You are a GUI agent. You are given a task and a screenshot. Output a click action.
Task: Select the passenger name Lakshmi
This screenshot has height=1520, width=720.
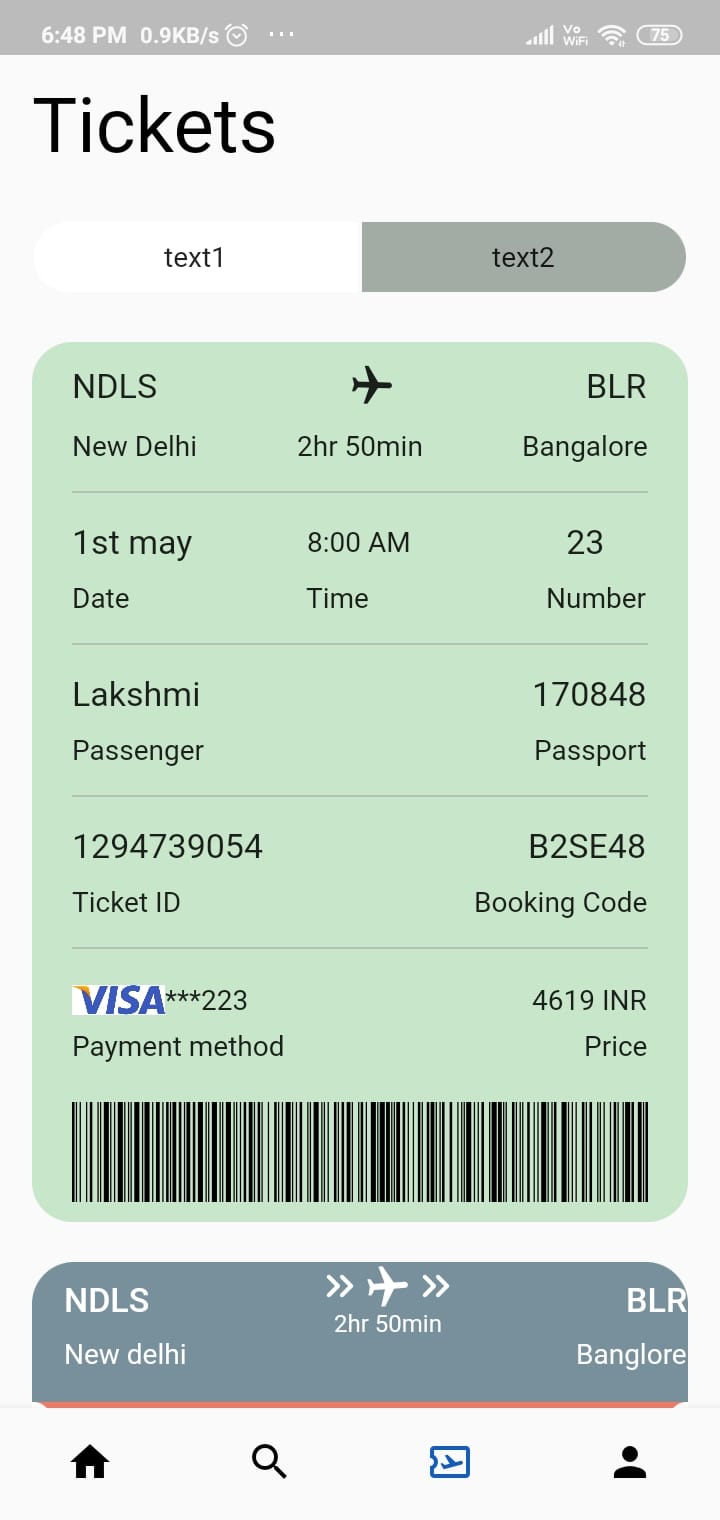pos(136,694)
